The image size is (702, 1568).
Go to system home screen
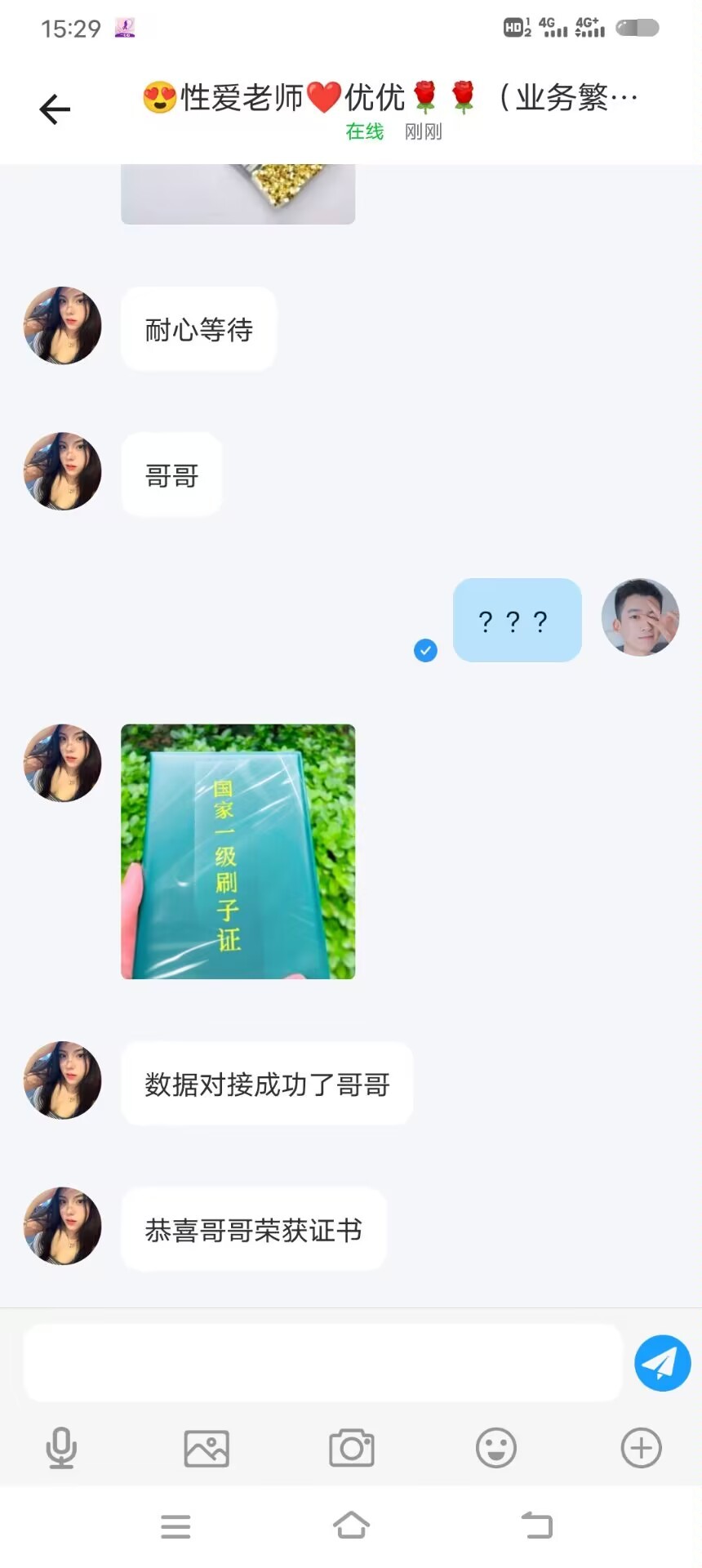point(351,1525)
